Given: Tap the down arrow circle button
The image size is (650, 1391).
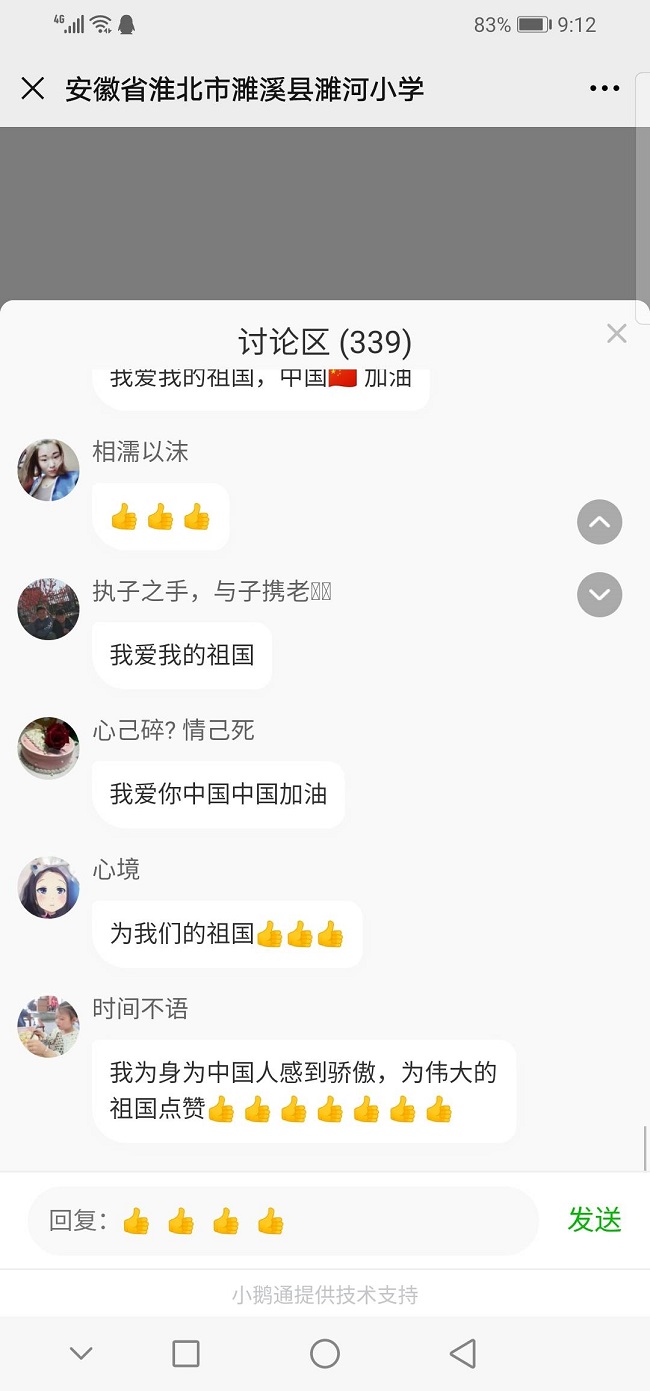Looking at the screenshot, I should pyautogui.click(x=599, y=595).
